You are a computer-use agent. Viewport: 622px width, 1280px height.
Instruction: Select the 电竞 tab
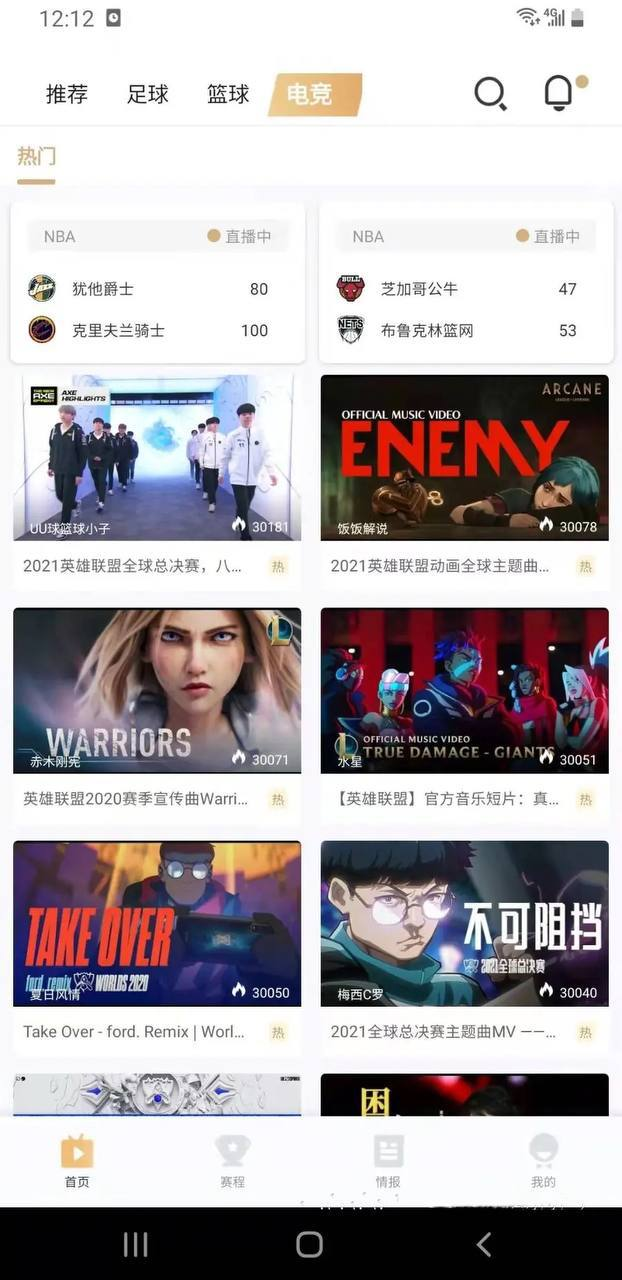(310, 94)
